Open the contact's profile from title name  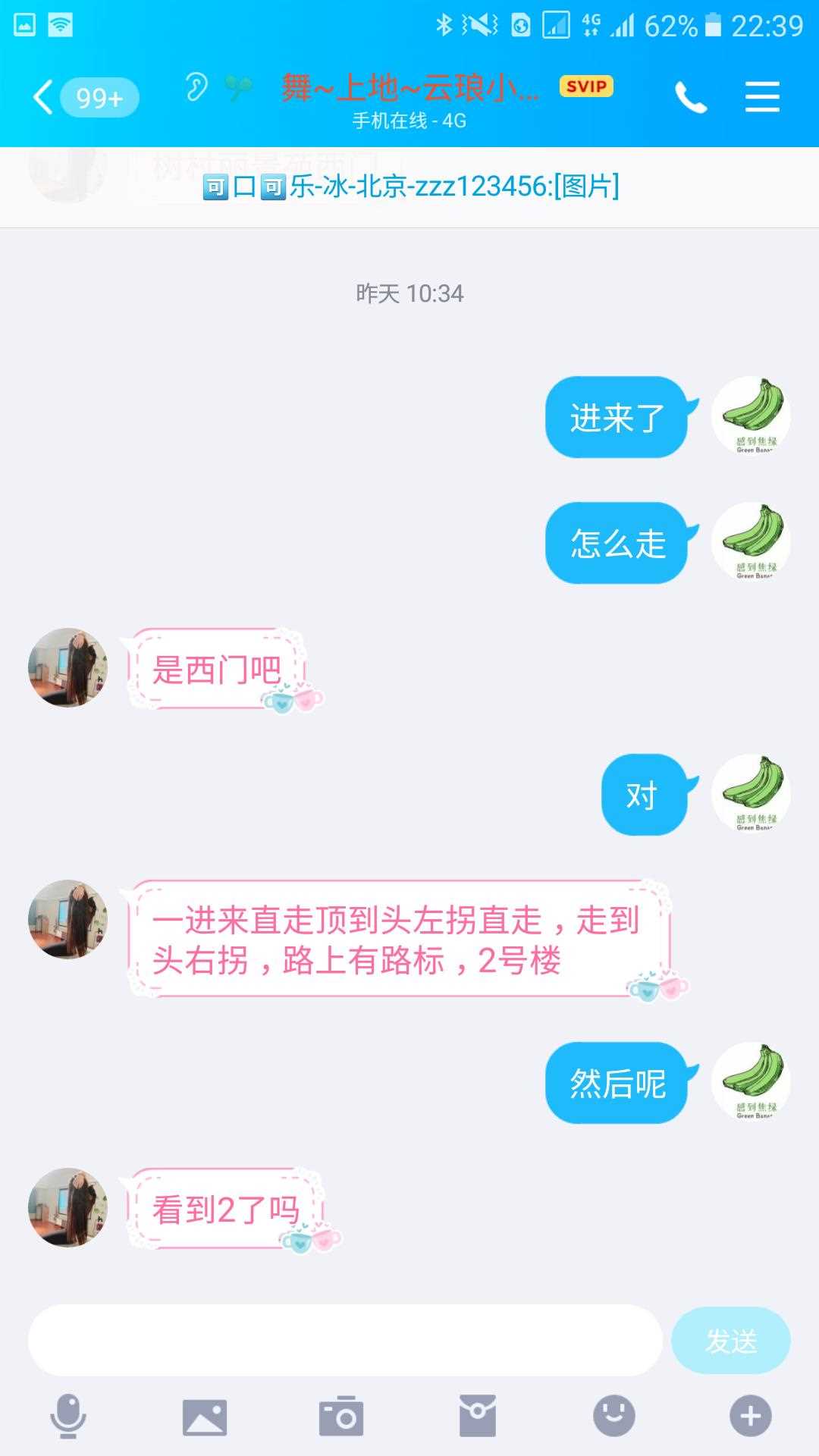tap(409, 89)
